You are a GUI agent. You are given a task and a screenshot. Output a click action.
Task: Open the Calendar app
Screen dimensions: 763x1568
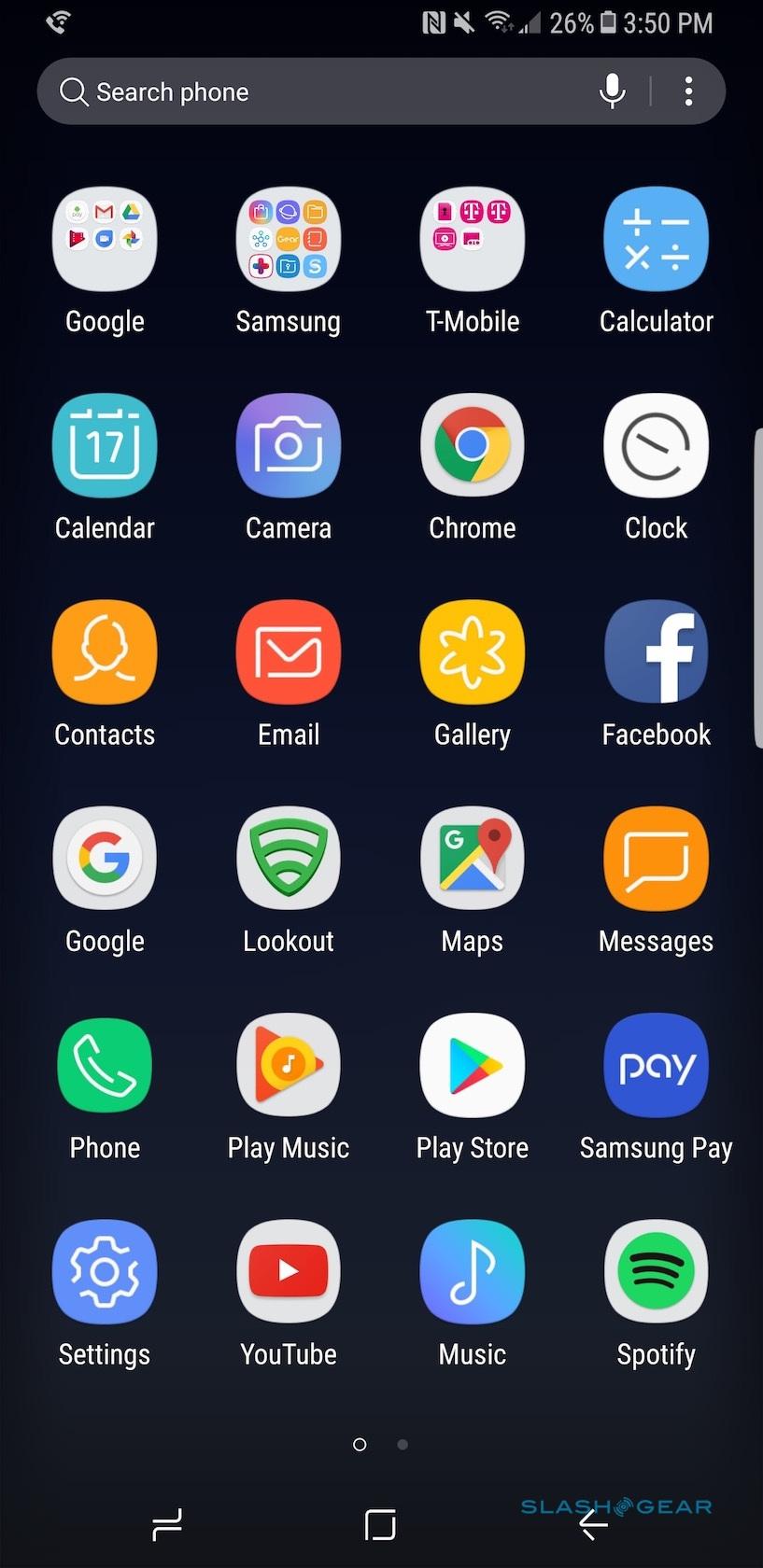105,446
